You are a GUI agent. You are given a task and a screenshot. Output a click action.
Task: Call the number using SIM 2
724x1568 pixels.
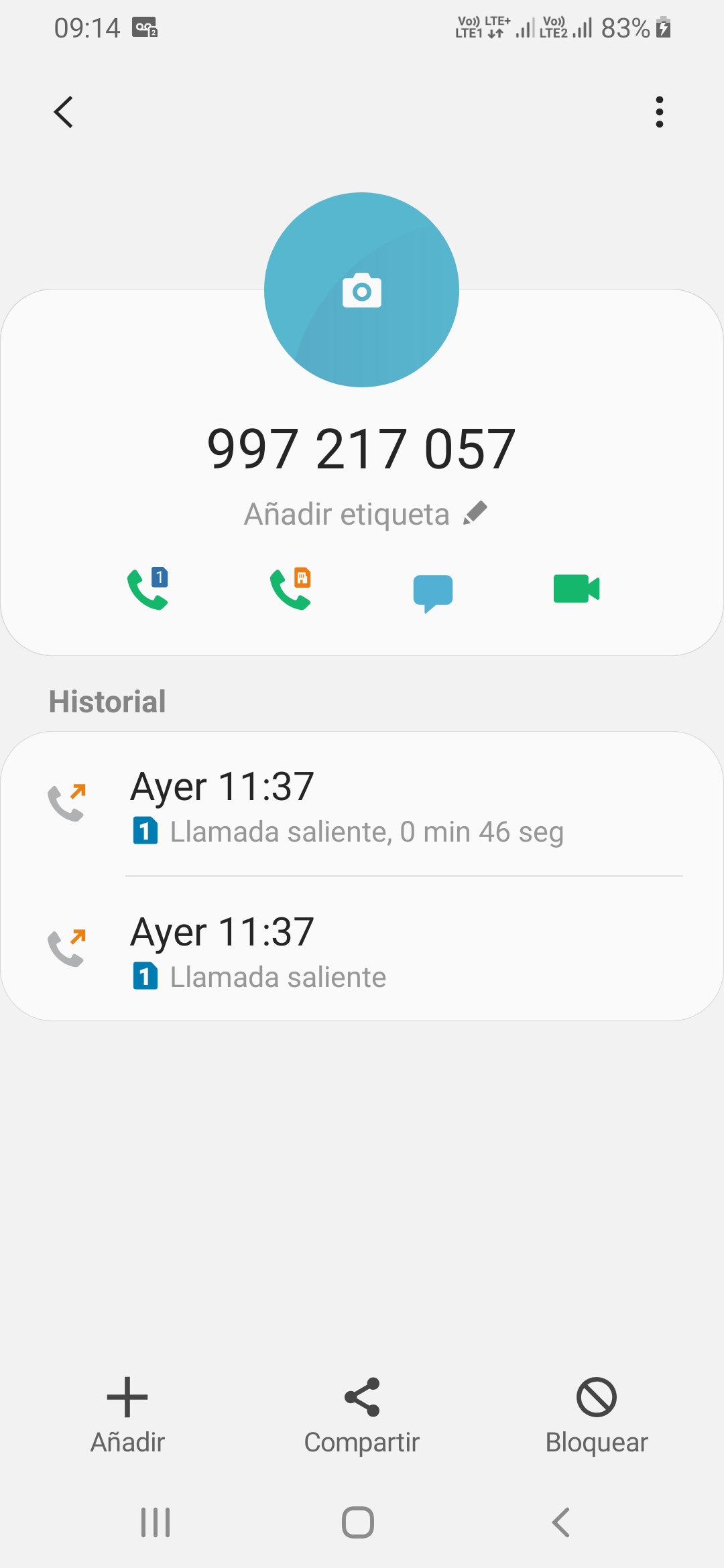(291, 589)
